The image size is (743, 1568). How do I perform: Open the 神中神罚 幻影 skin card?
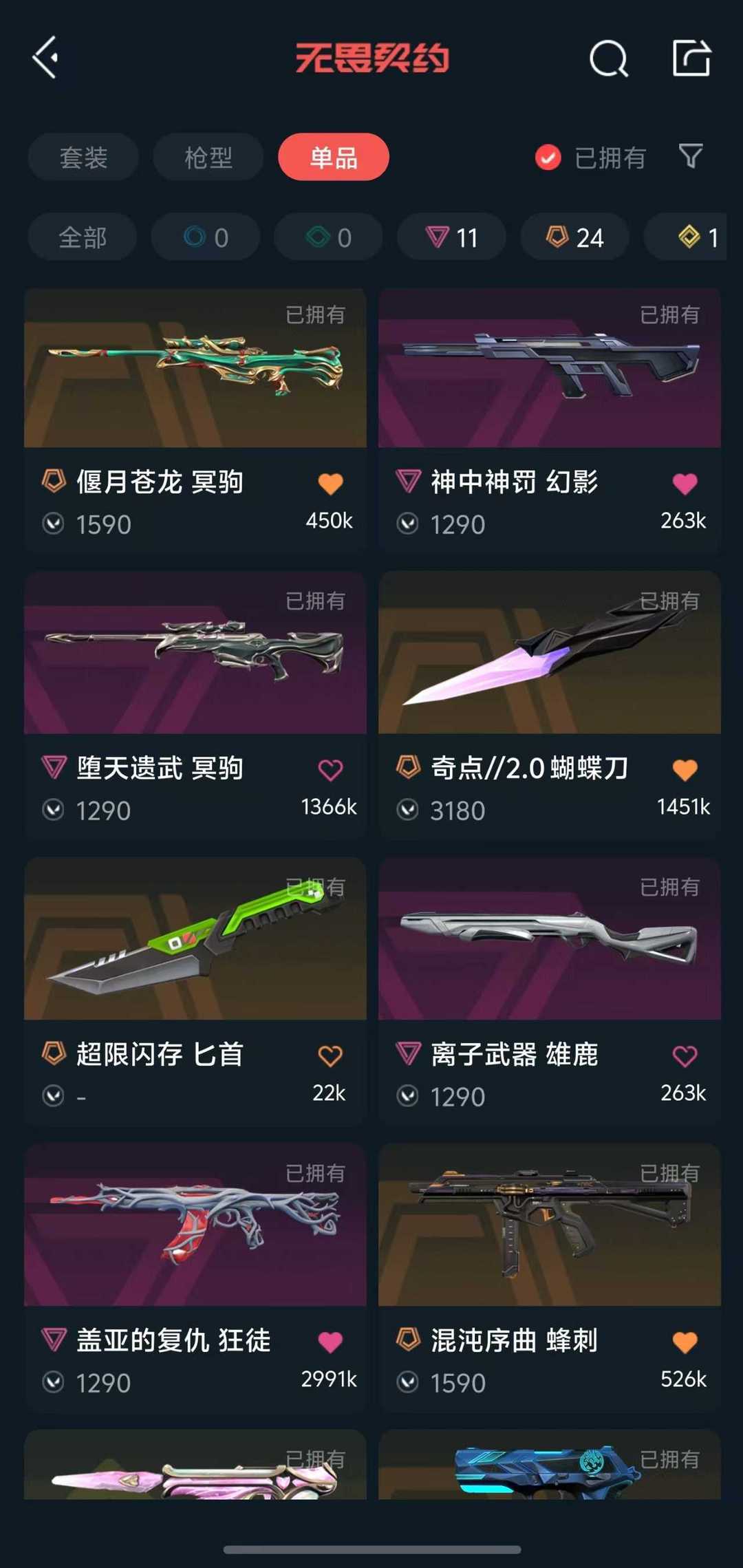coord(549,369)
